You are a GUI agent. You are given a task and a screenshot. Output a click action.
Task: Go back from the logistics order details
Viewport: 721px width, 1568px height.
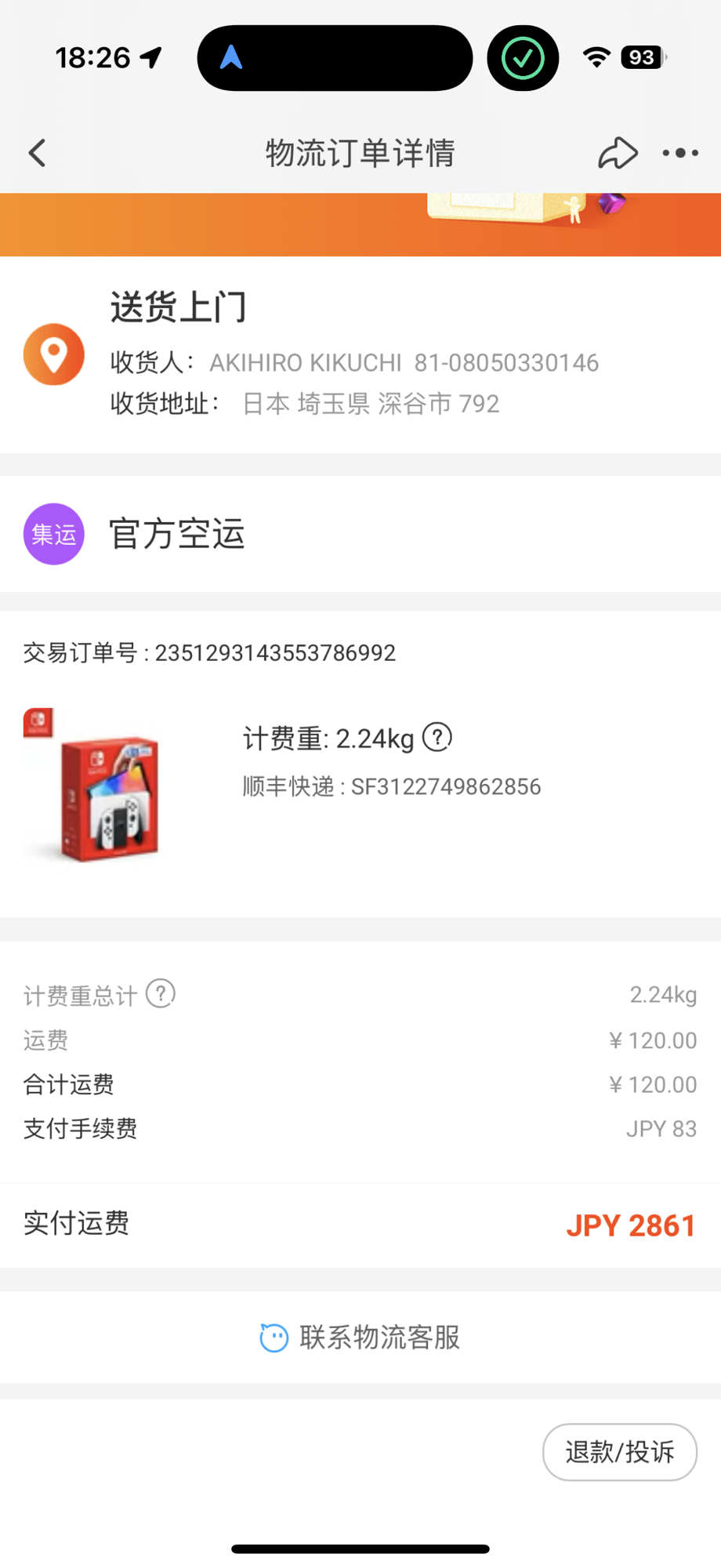[37, 153]
